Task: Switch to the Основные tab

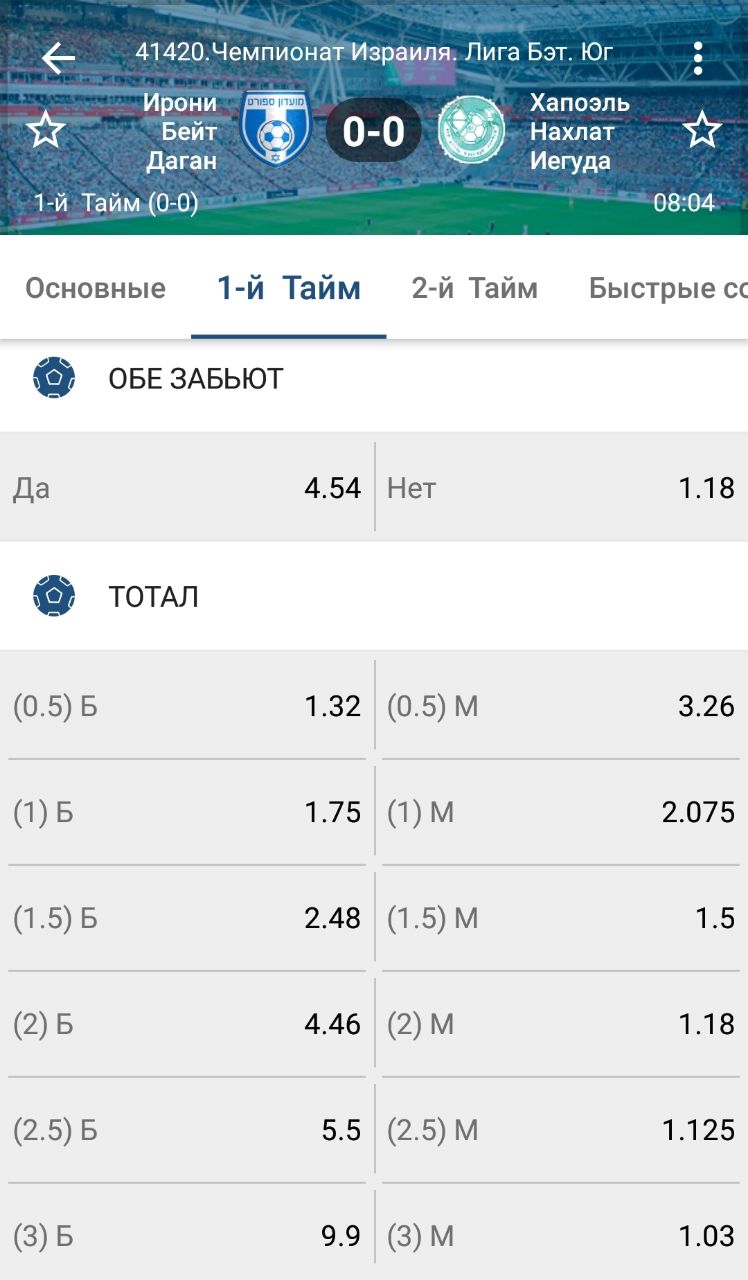Action: click(x=95, y=289)
